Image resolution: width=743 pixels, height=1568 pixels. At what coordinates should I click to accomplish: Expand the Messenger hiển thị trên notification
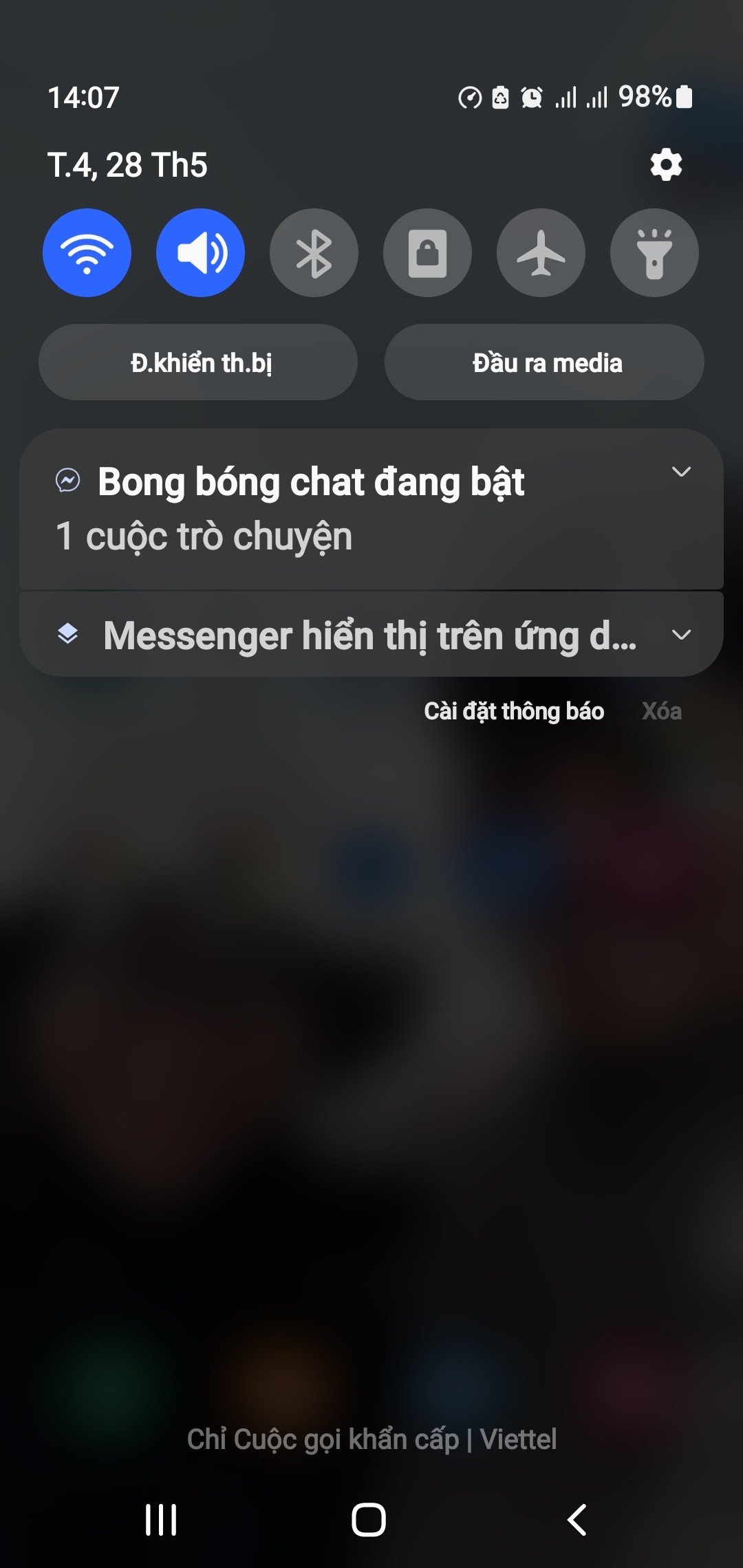pos(681,635)
